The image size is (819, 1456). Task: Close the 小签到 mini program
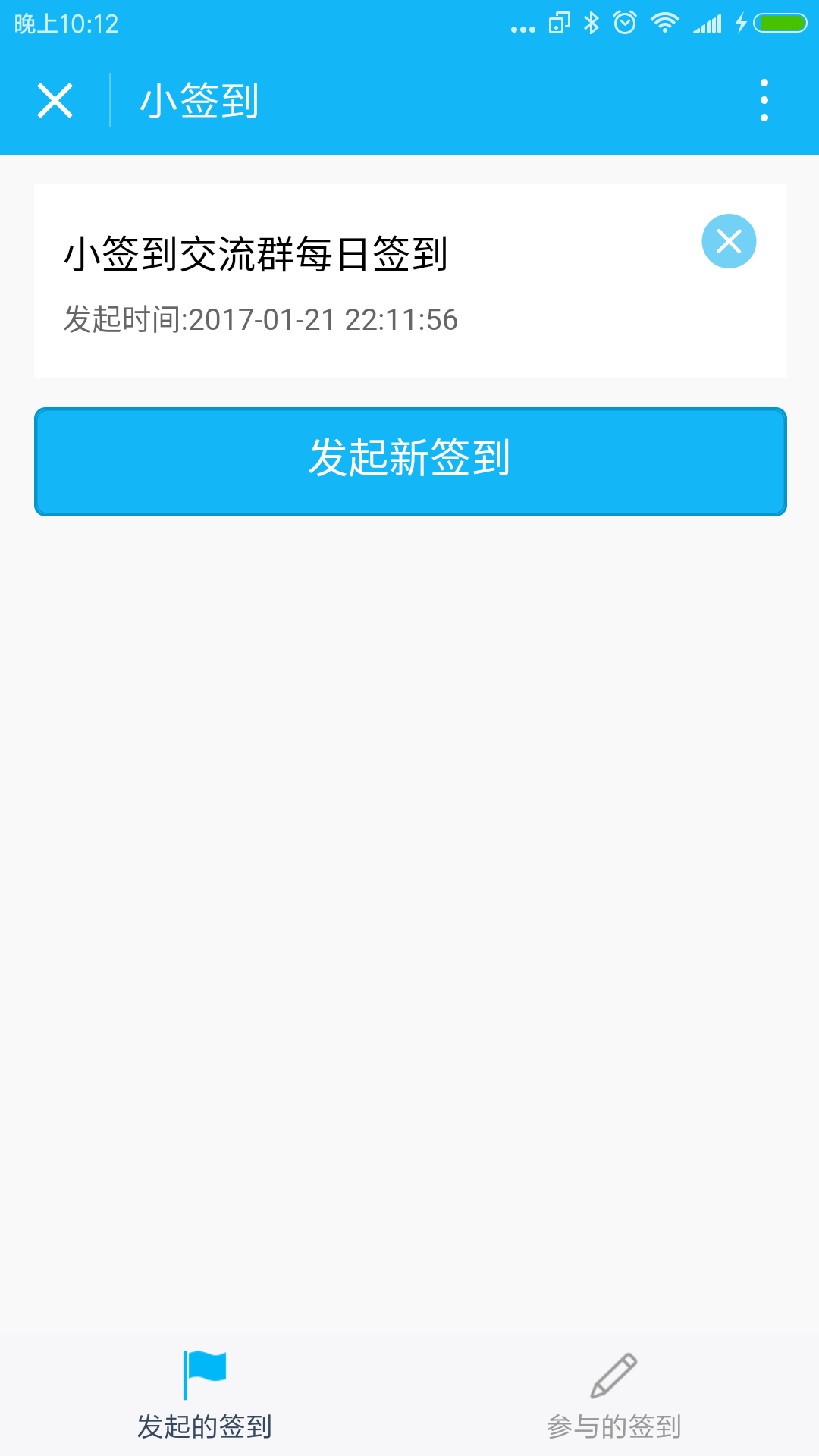(55, 101)
